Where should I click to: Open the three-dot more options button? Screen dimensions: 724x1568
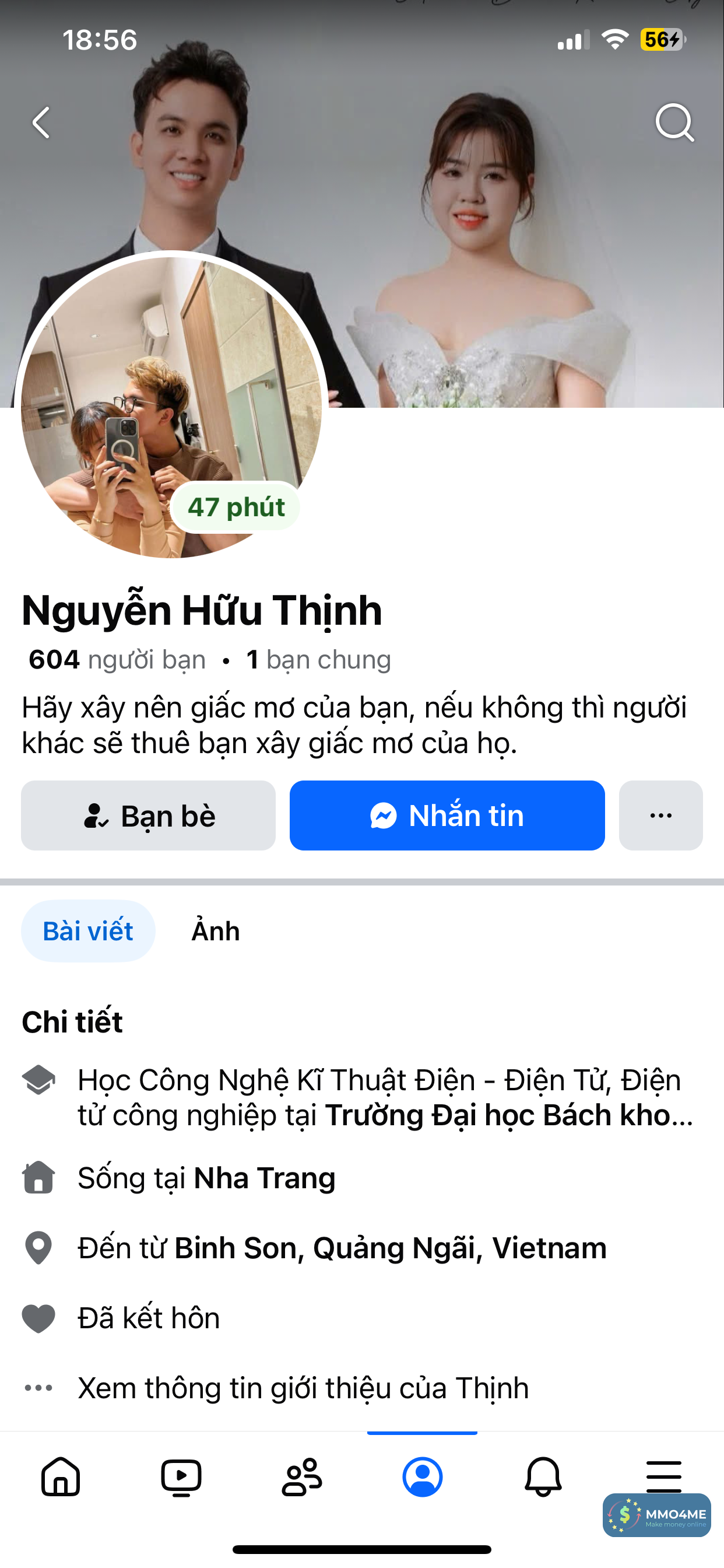click(660, 815)
